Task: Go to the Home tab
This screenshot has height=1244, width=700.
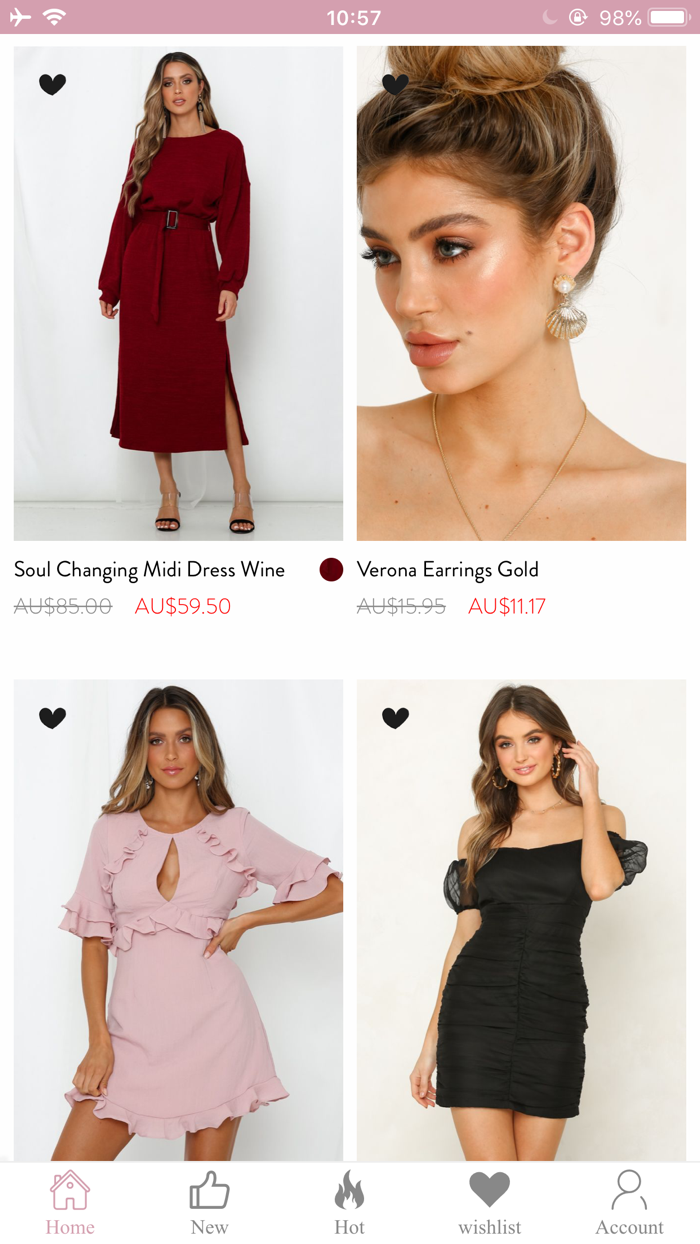Action: pyautogui.click(x=70, y=1203)
